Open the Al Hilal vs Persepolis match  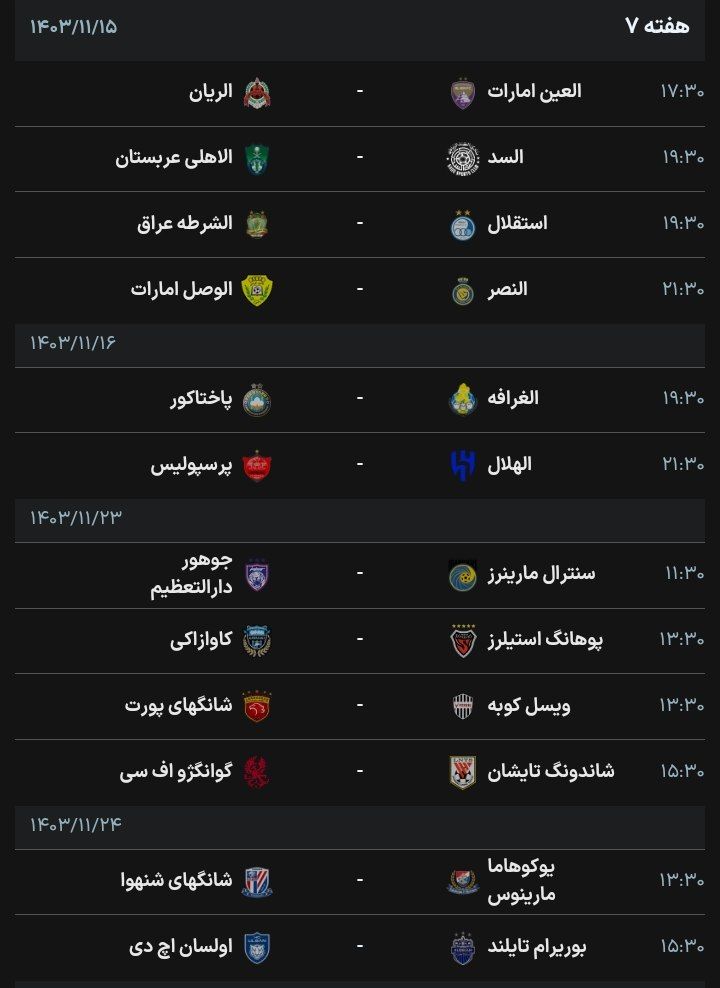coord(360,464)
